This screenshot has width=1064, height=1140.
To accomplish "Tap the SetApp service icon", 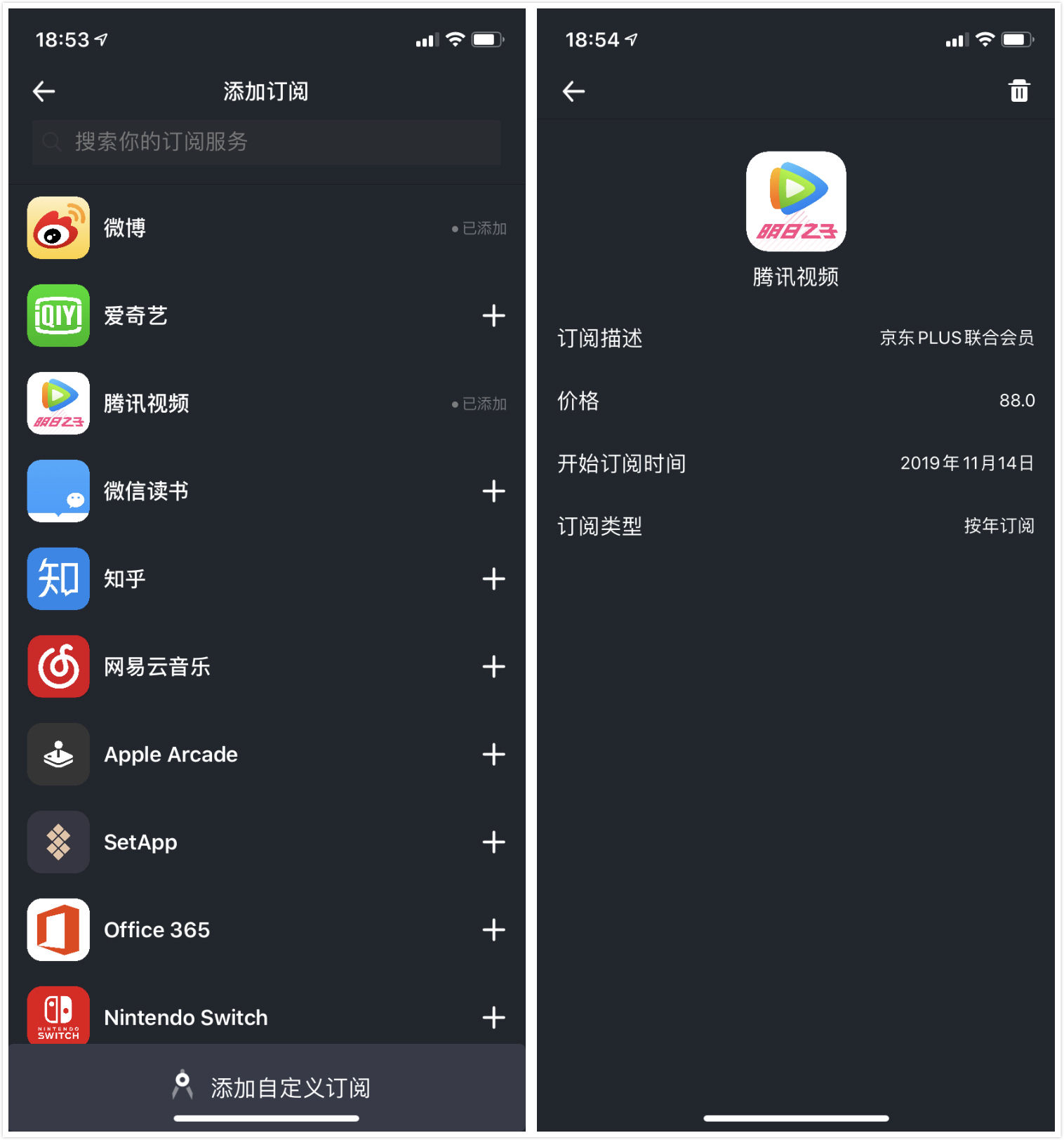I will tap(58, 842).
